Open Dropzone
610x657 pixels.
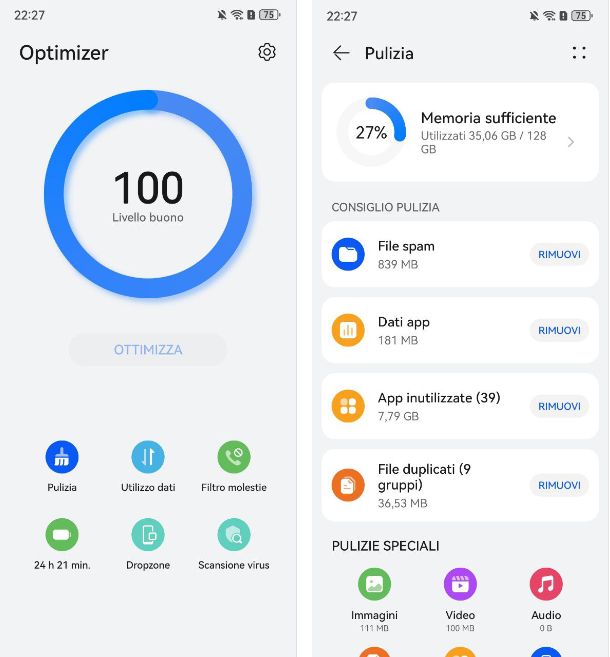point(148,536)
